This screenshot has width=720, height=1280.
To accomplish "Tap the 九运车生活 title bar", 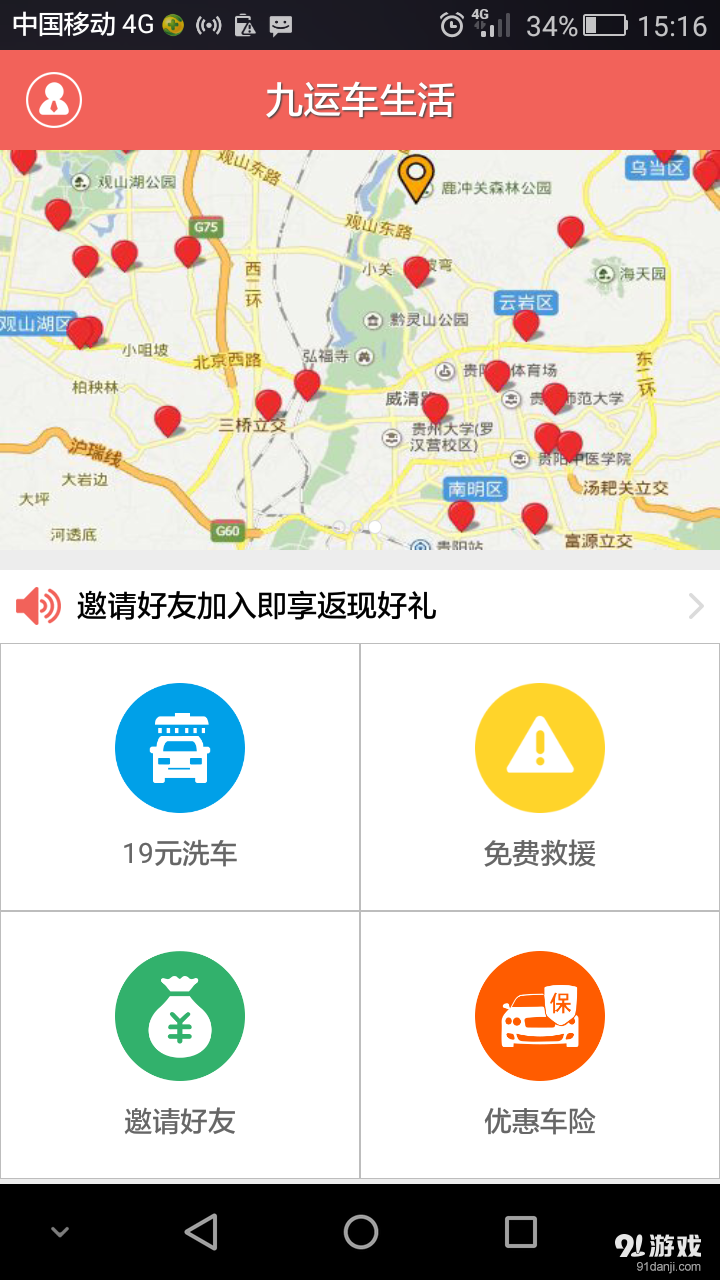I will coord(360,99).
